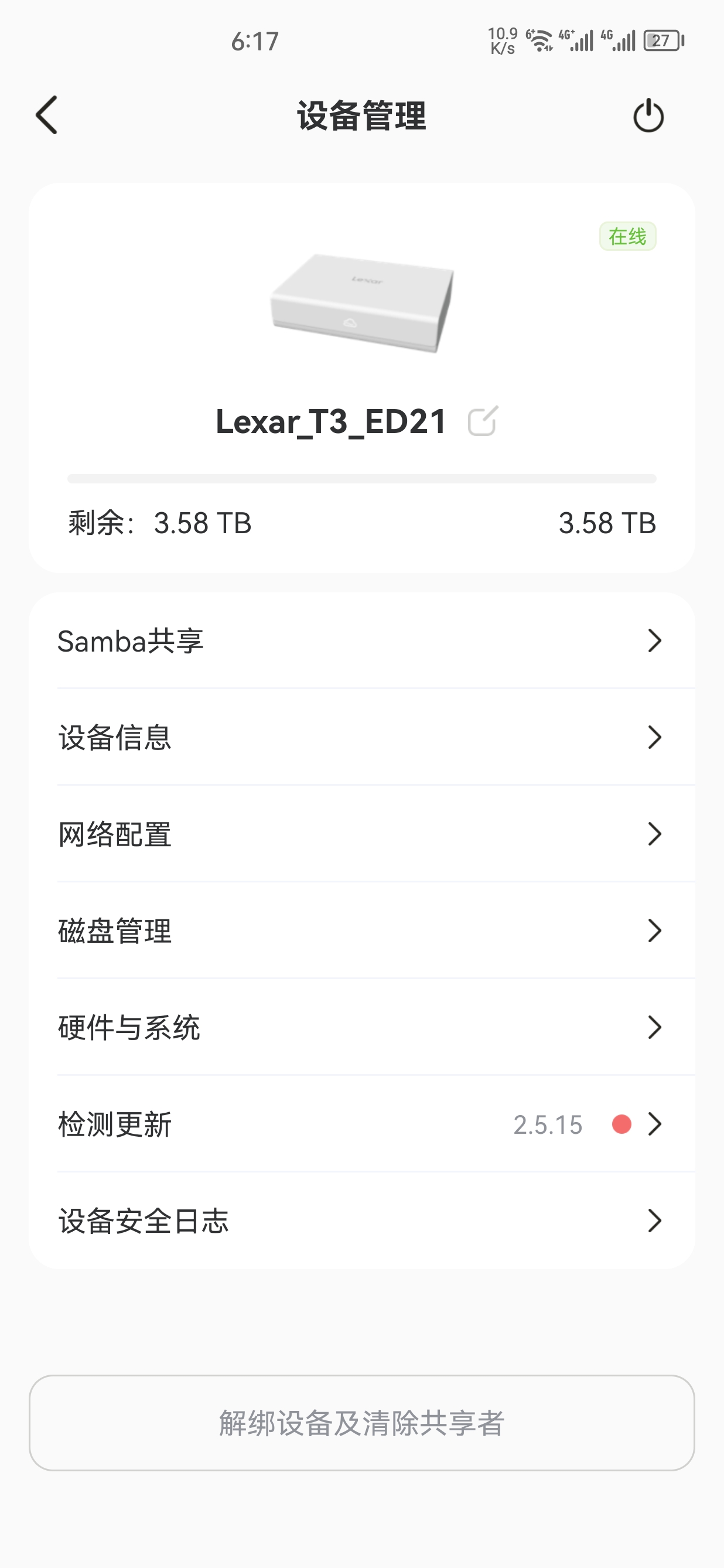
Task: Open the 设备安全日志 row
Action: [x=361, y=1222]
